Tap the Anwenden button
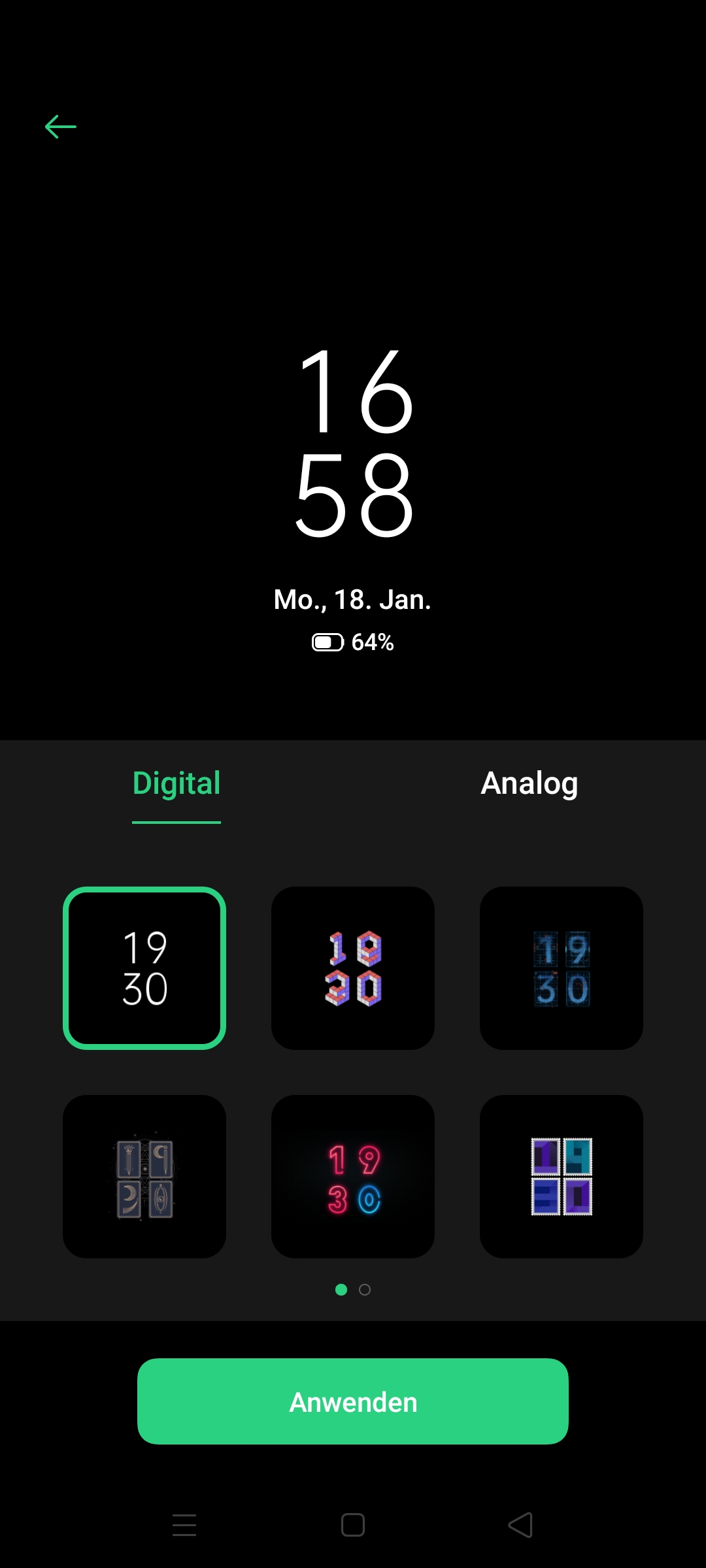Screen dimensions: 706x1568 [353, 1401]
